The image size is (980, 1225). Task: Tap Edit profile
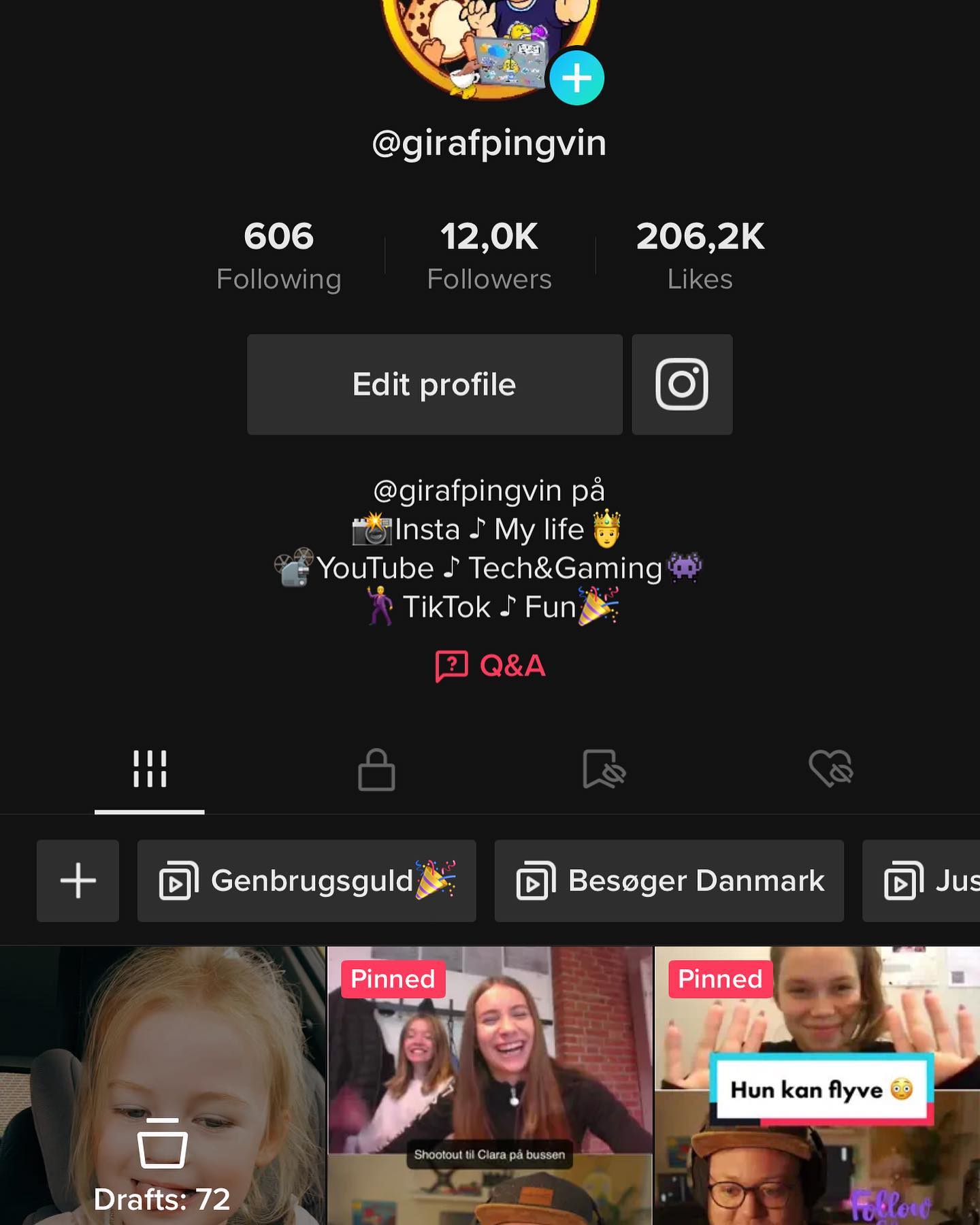tap(434, 385)
